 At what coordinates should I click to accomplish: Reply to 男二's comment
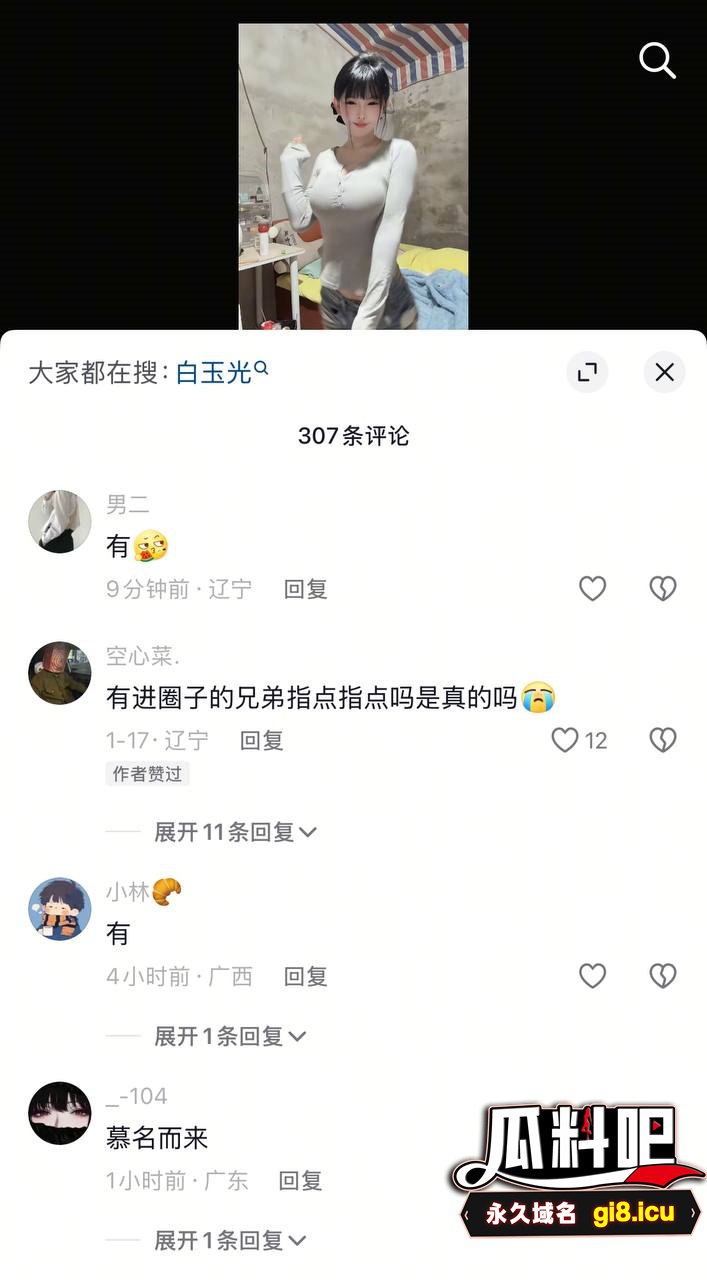pos(305,589)
